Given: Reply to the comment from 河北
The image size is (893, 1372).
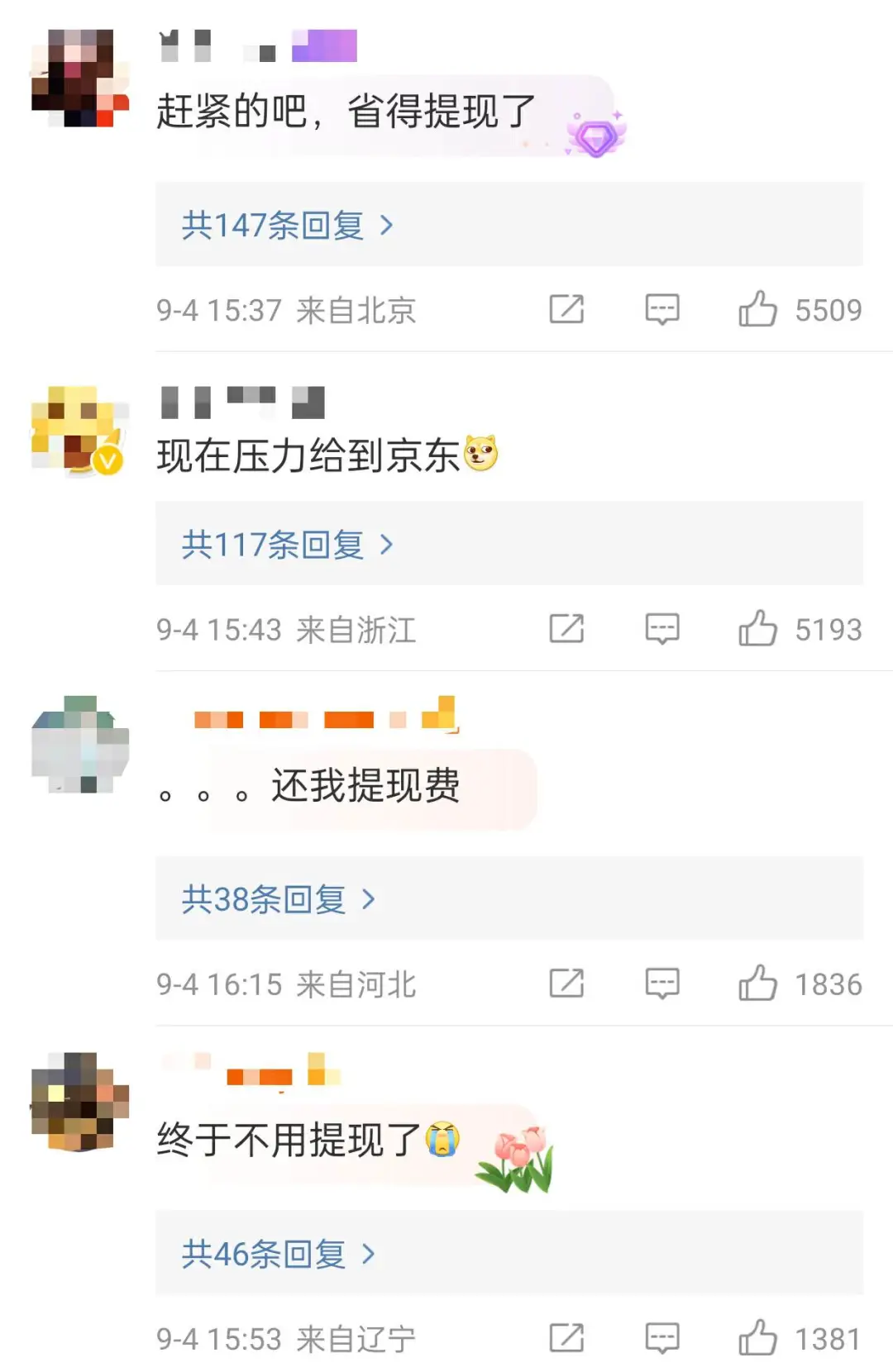Looking at the screenshot, I should click(661, 984).
